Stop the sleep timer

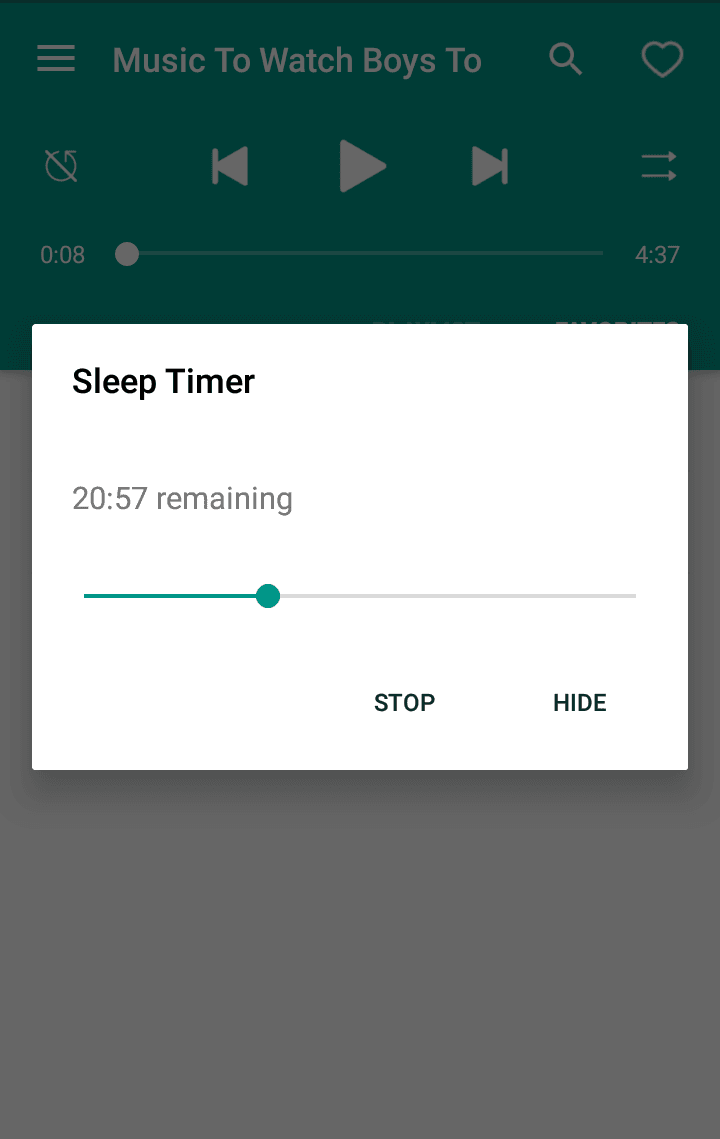point(404,703)
